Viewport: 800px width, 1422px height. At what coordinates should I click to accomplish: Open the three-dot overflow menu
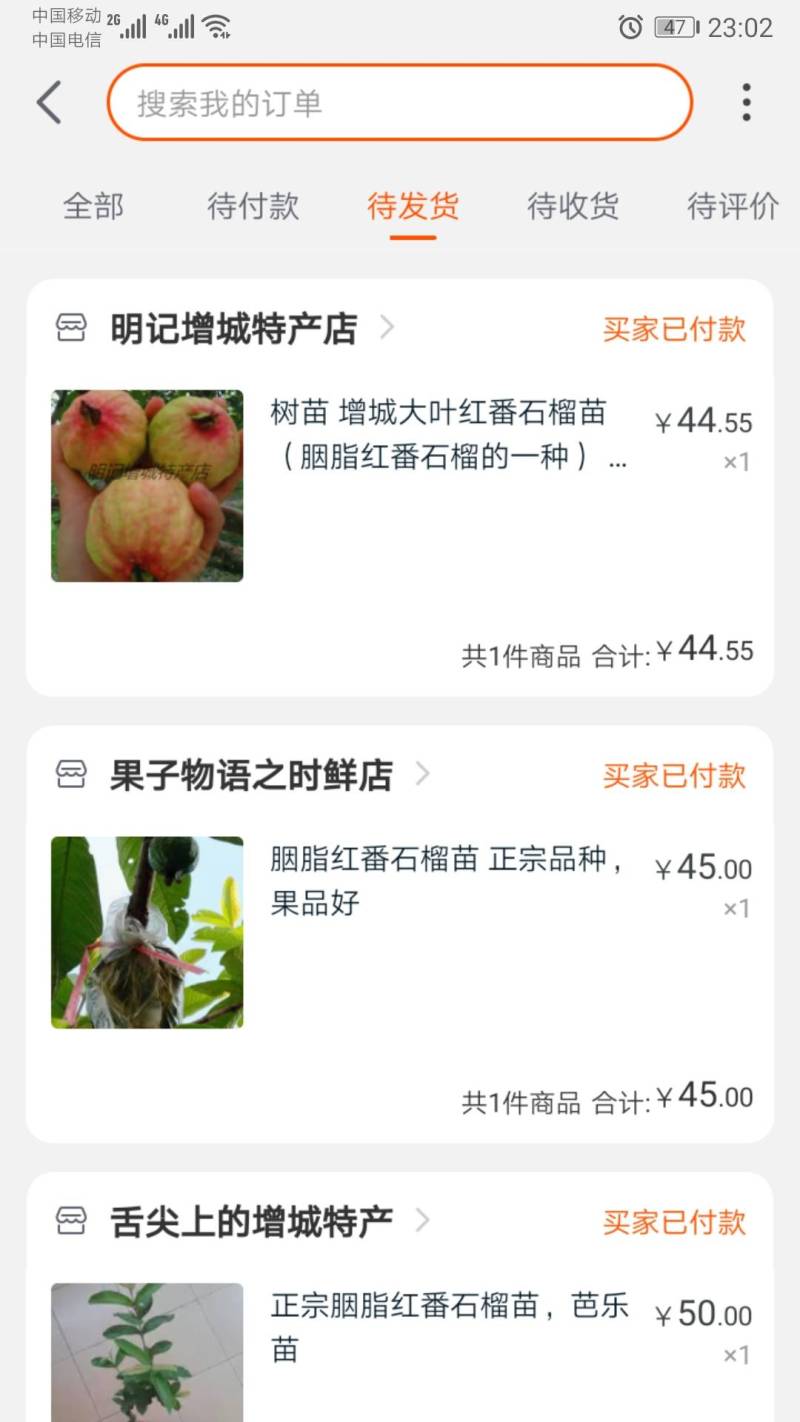[746, 102]
